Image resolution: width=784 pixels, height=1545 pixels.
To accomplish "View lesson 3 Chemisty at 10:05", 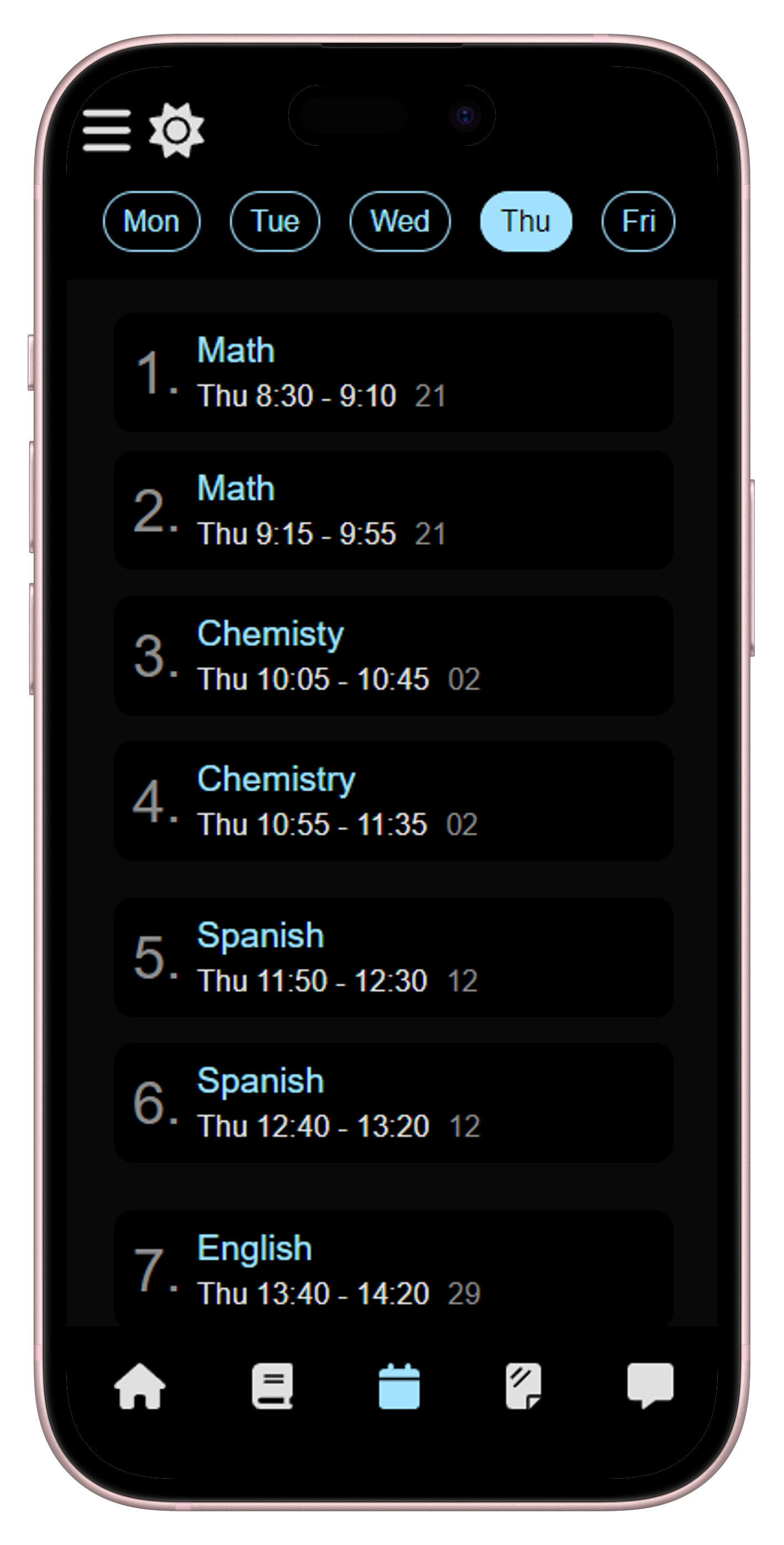I will 393,655.
